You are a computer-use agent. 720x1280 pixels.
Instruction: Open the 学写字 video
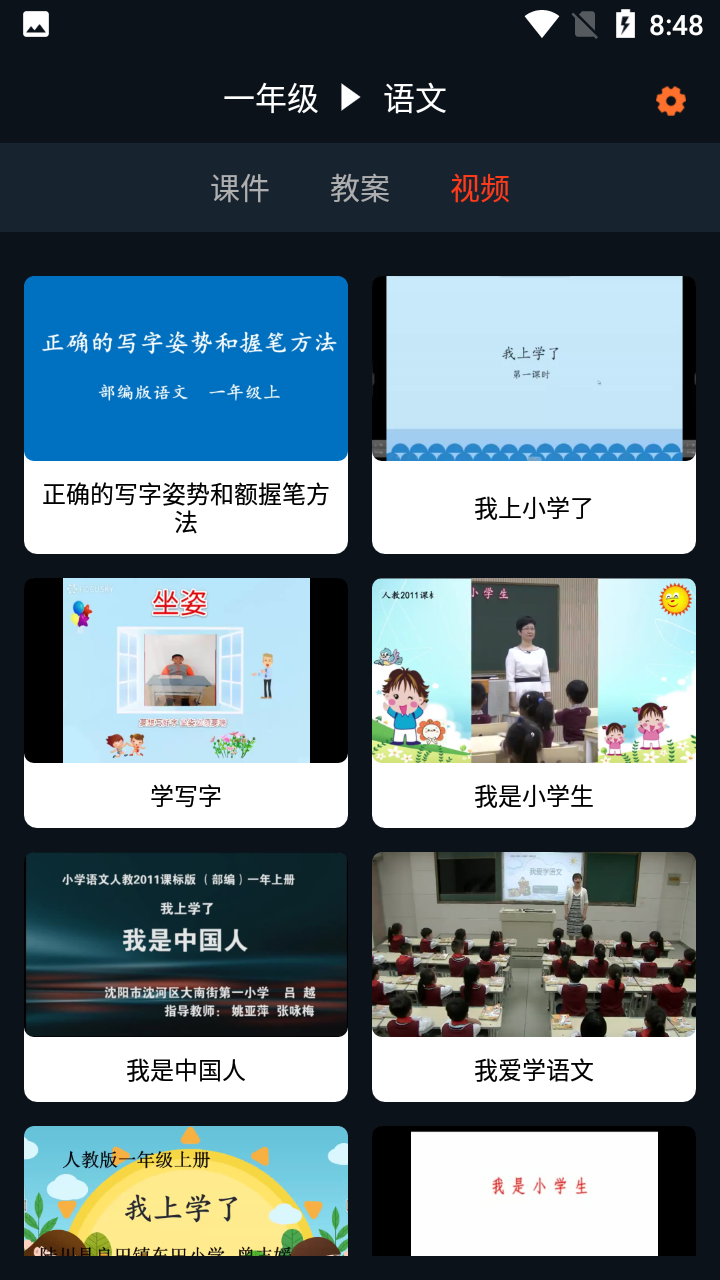click(x=185, y=702)
